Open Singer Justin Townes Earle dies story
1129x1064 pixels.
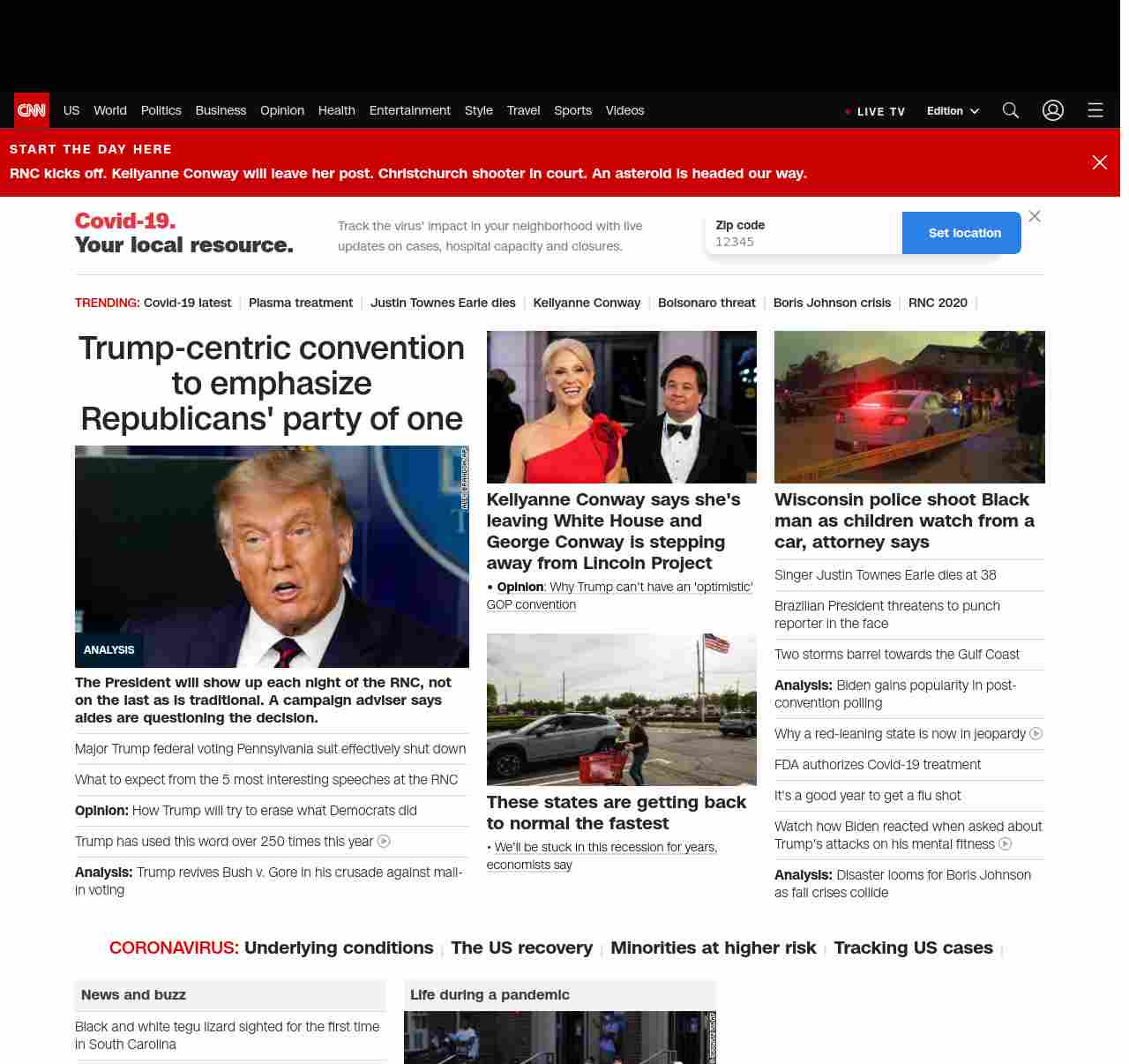click(x=885, y=575)
